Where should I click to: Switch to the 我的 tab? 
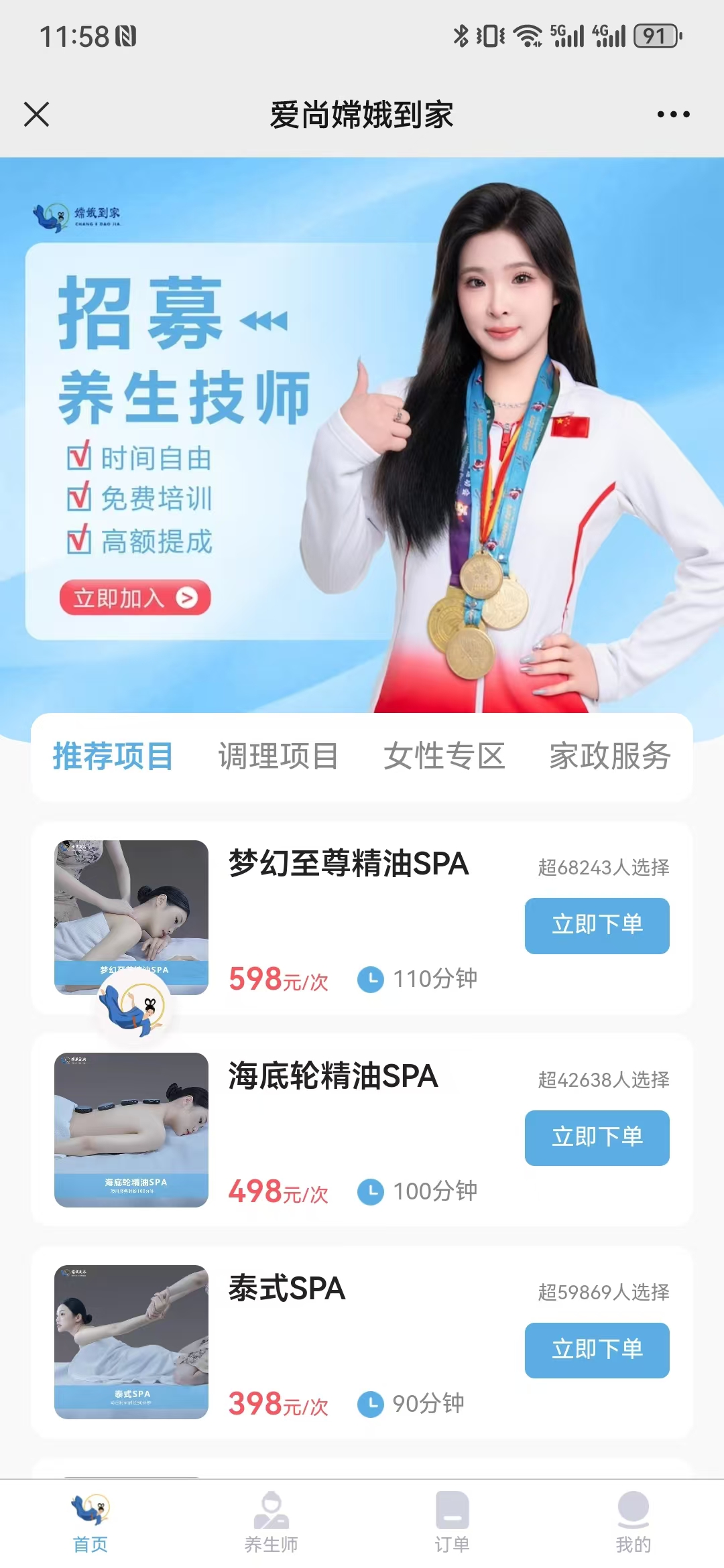tap(633, 1522)
